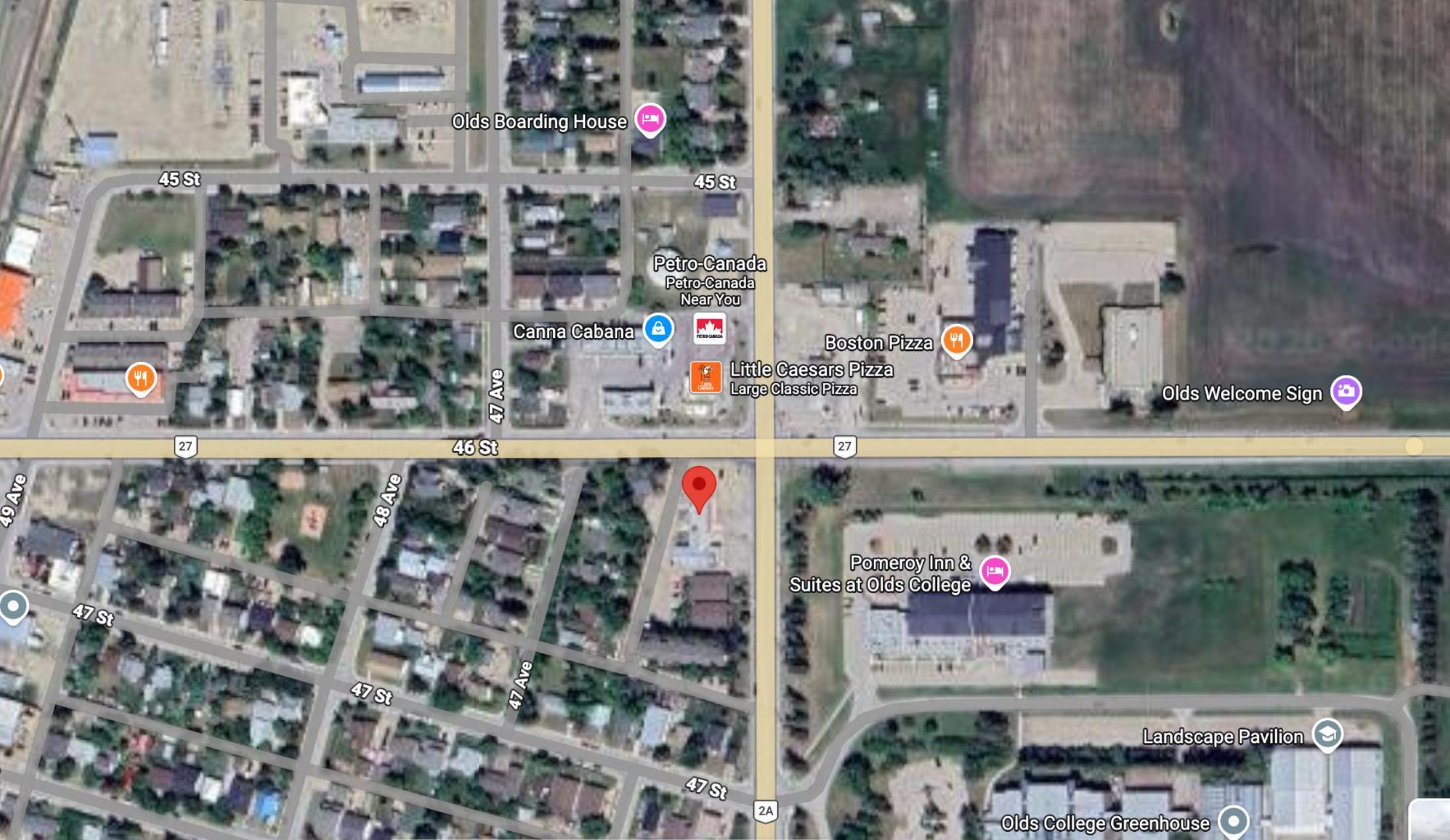Tap the Petro-Canada gas station marker

click(710, 328)
